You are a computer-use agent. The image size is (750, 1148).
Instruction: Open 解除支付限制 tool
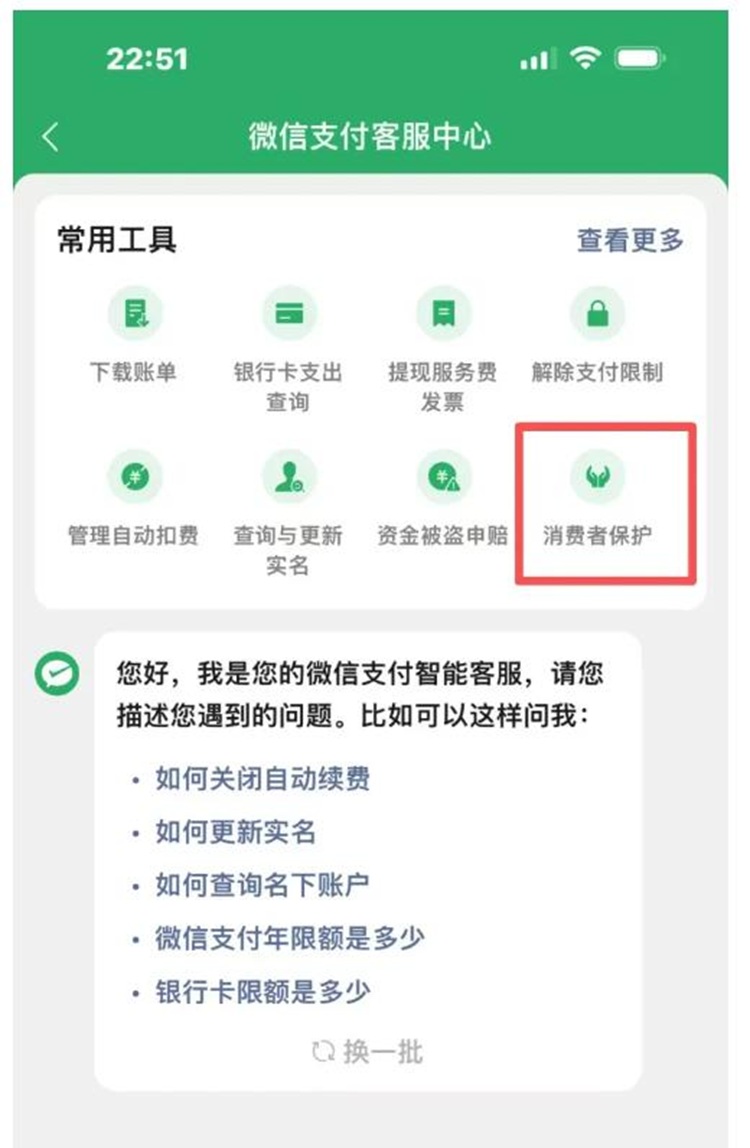597,340
